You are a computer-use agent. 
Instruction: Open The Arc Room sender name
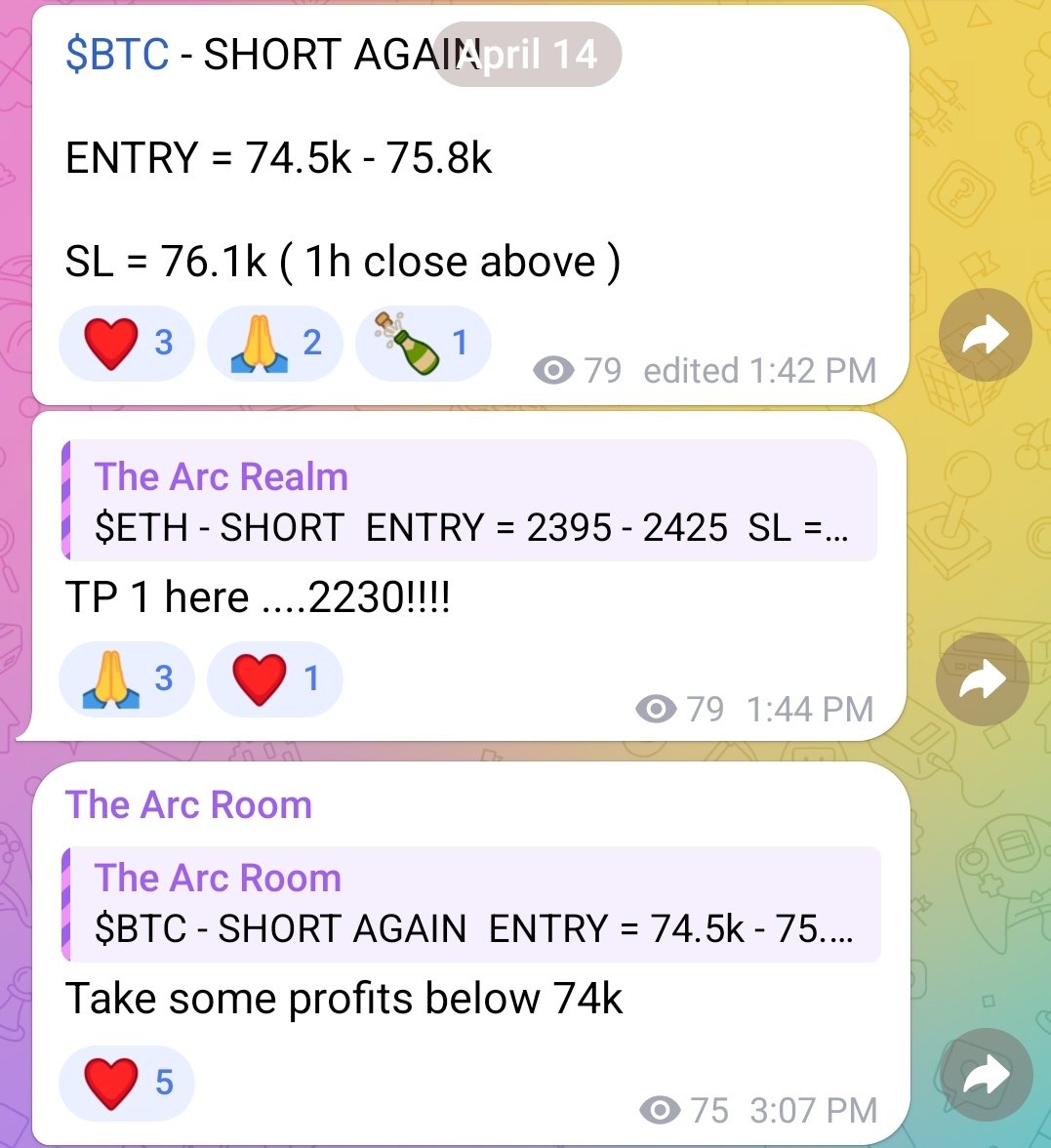tap(188, 805)
